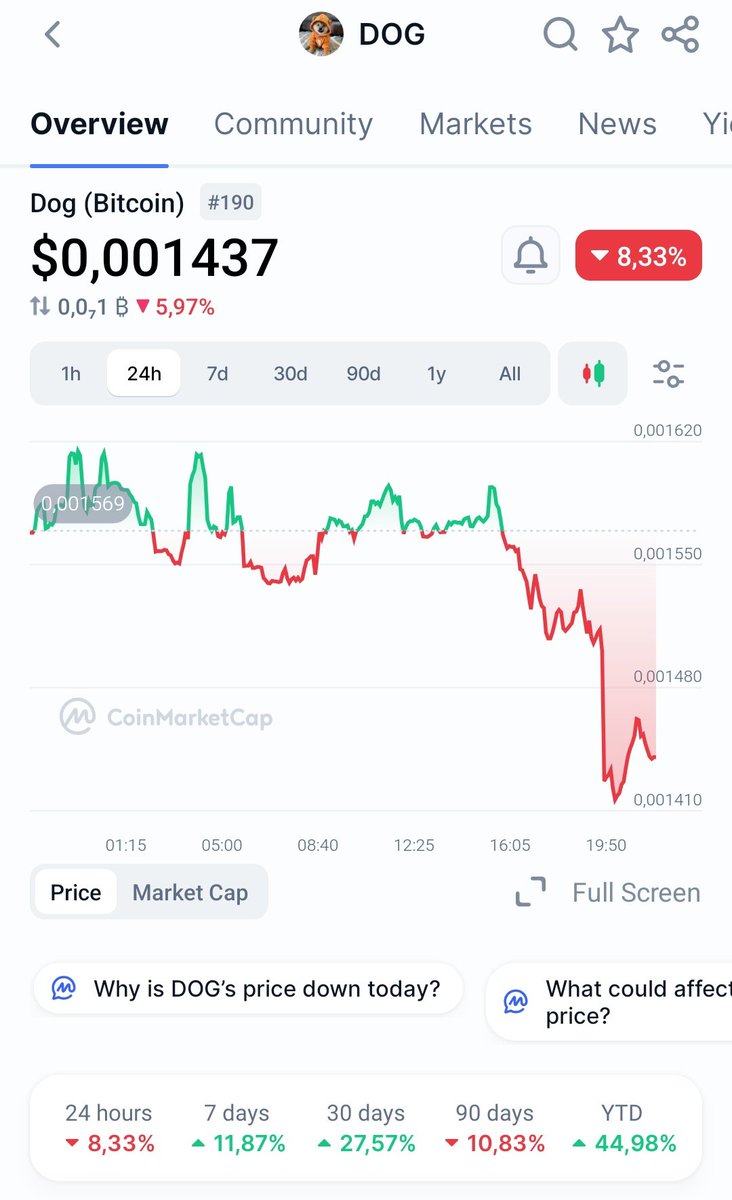732x1200 pixels.
Task: Switch to the Community tab
Action: click(293, 124)
